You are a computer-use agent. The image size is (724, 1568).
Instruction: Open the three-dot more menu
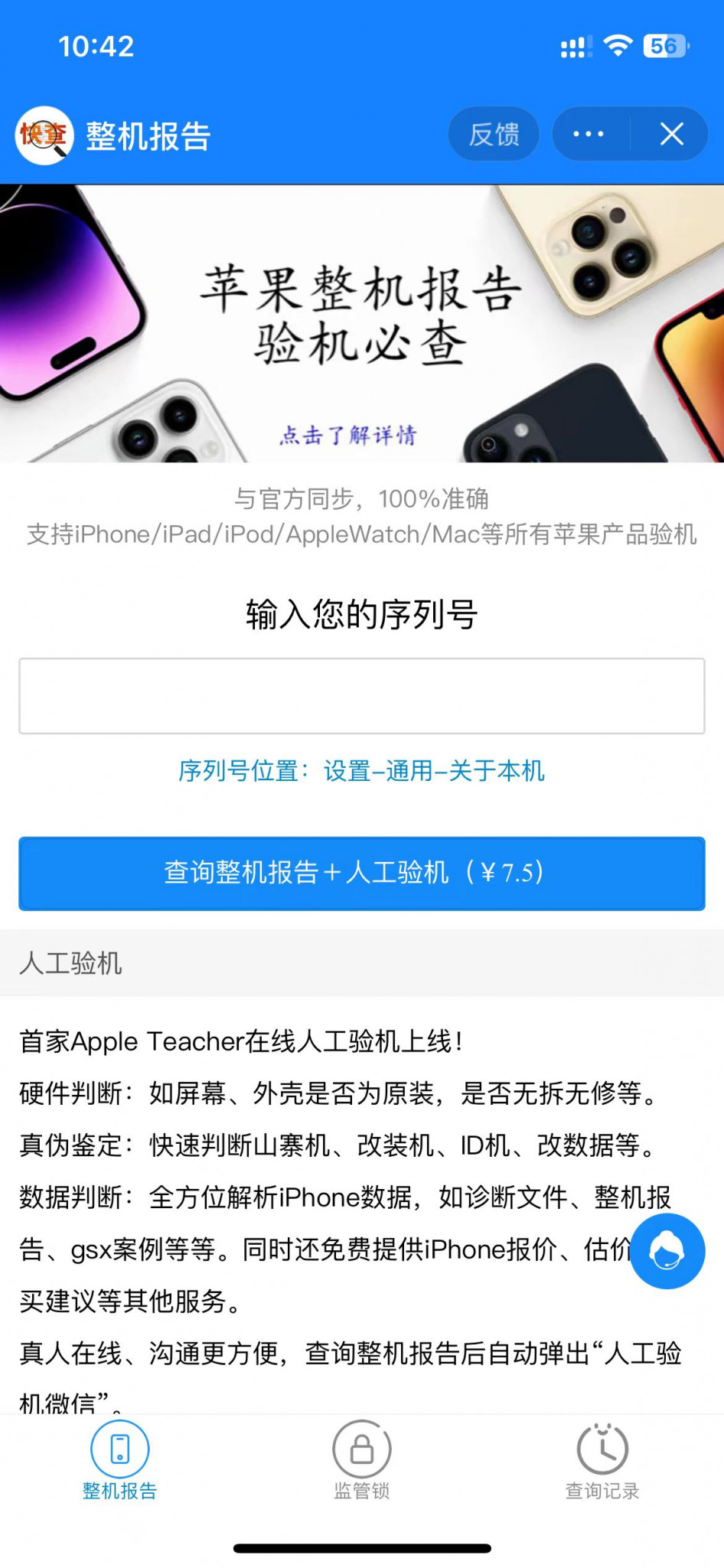pos(589,135)
